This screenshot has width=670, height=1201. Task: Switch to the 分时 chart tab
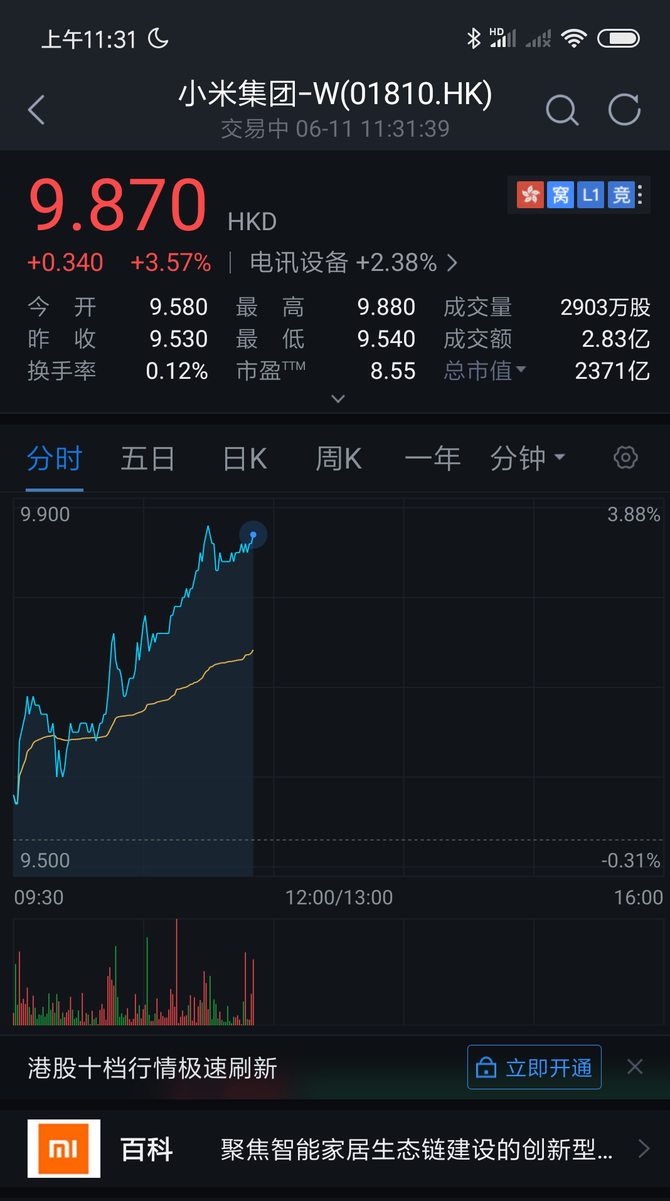54,459
